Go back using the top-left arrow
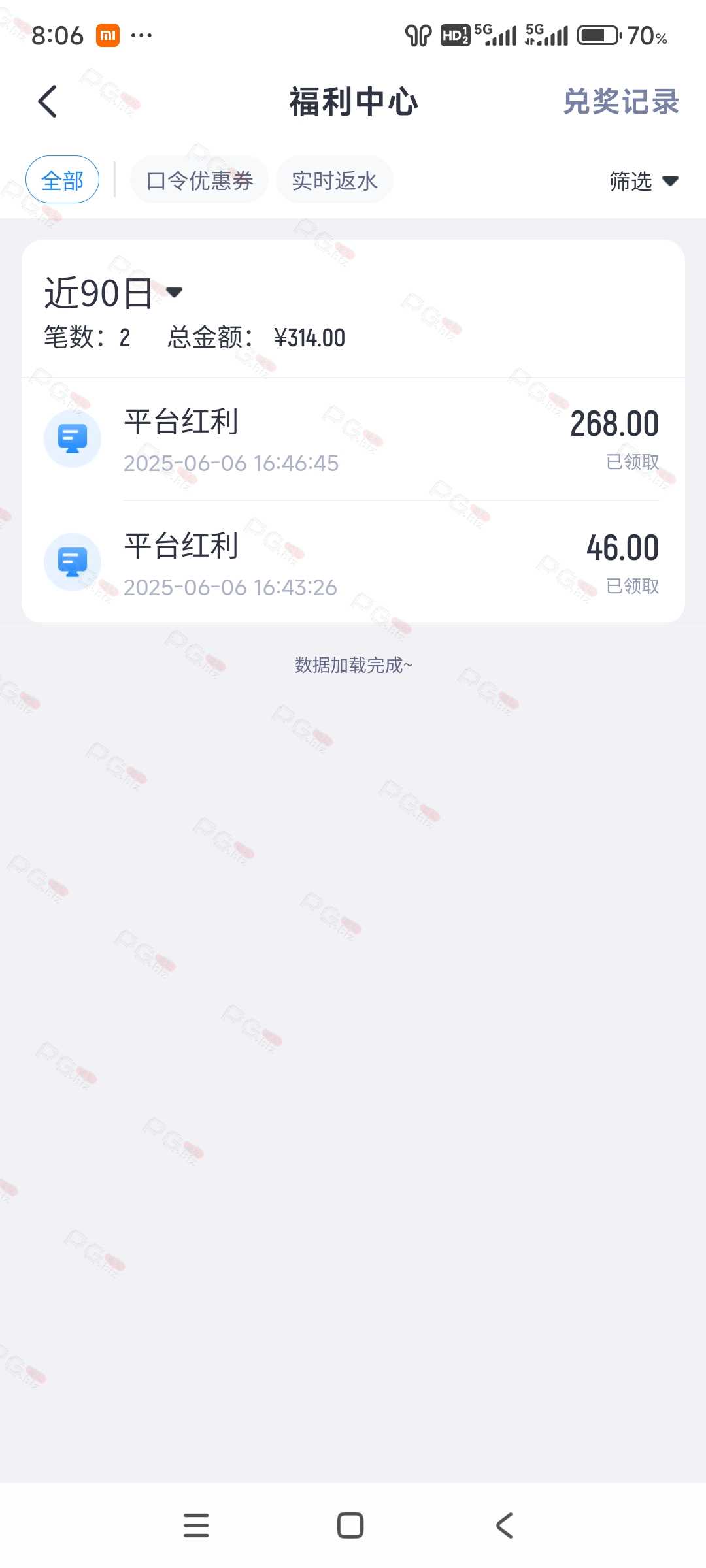The width and height of the screenshot is (706, 1568). [x=48, y=101]
